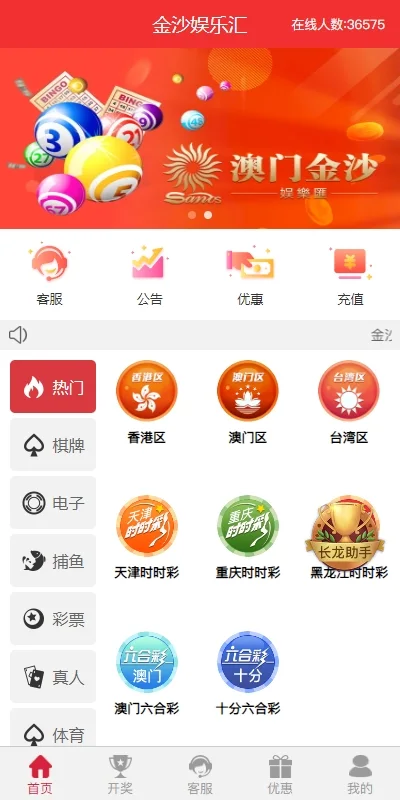
Task: Open the 香港区 game tile
Action: click(x=147, y=402)
